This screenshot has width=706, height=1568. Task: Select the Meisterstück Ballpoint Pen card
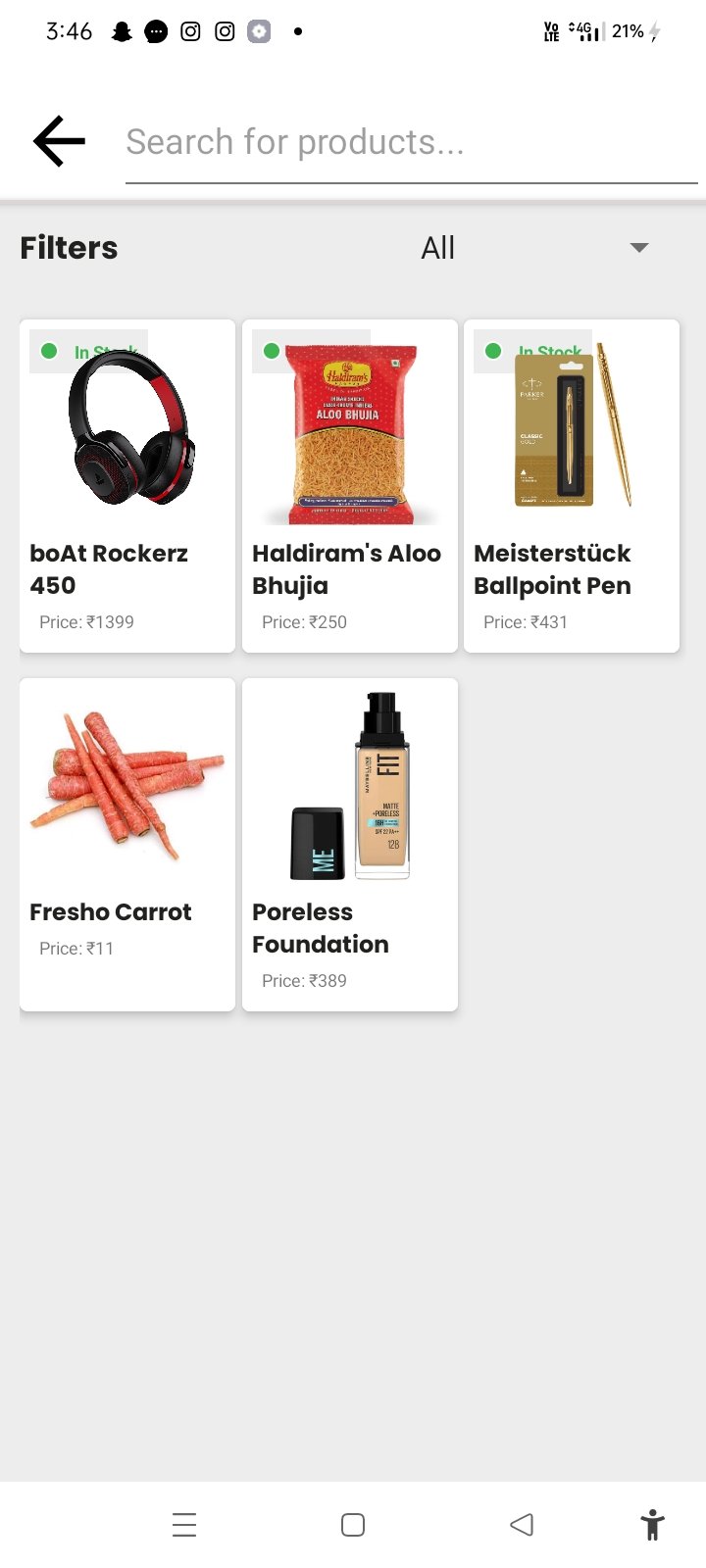[572, 486]
